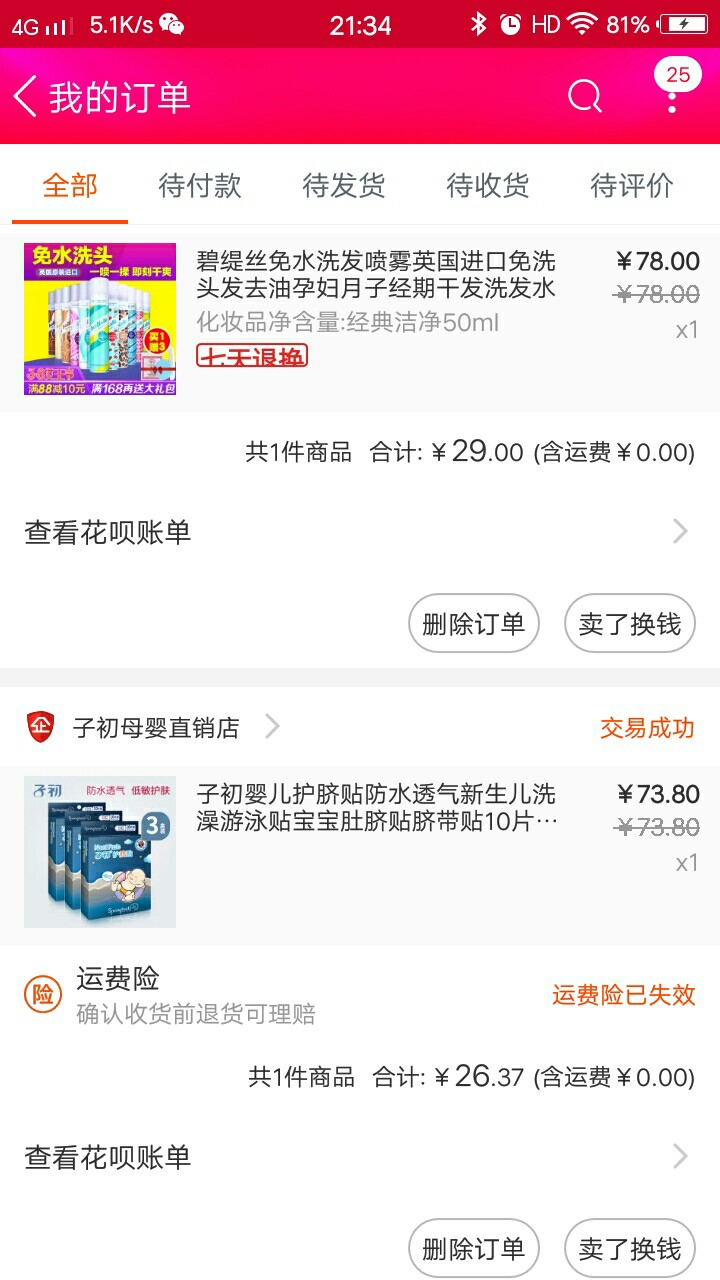Switch to the 待发货 tab
720x1280 pixels.
[x=344, y=185]
